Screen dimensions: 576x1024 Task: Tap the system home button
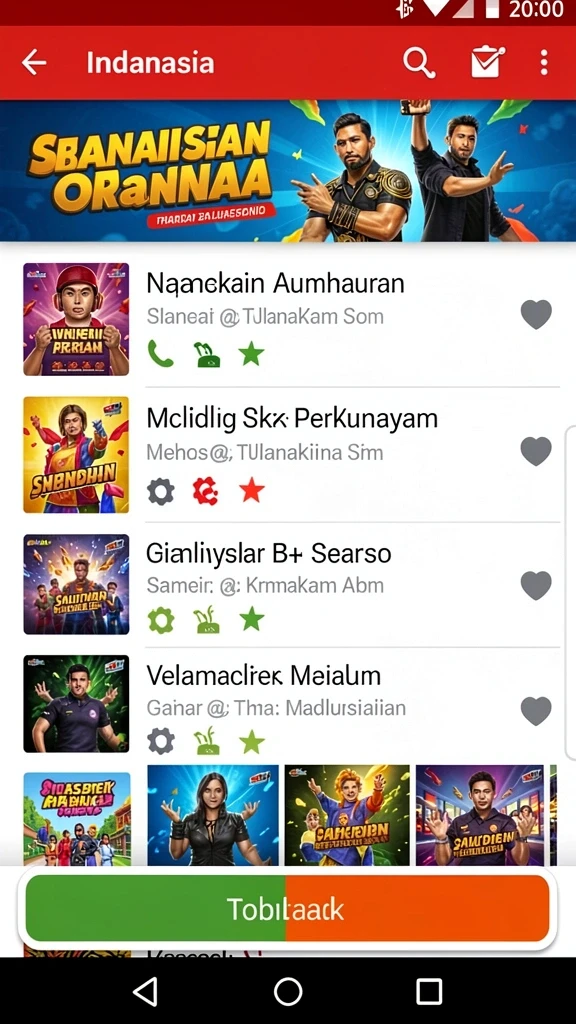point(288,991)
